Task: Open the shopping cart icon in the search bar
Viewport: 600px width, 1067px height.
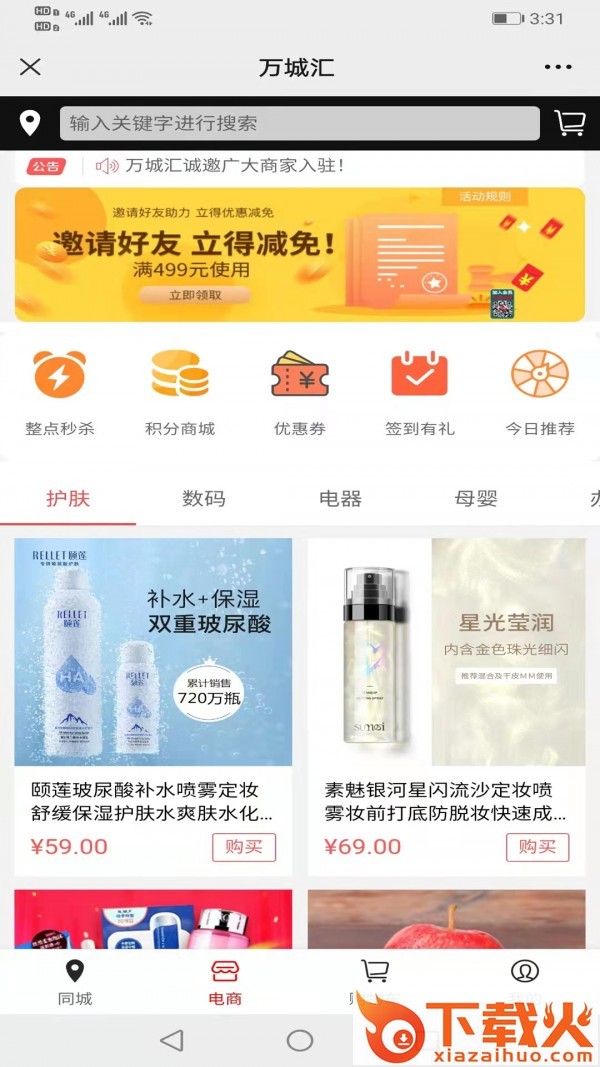Action: [x=570, y=123]
